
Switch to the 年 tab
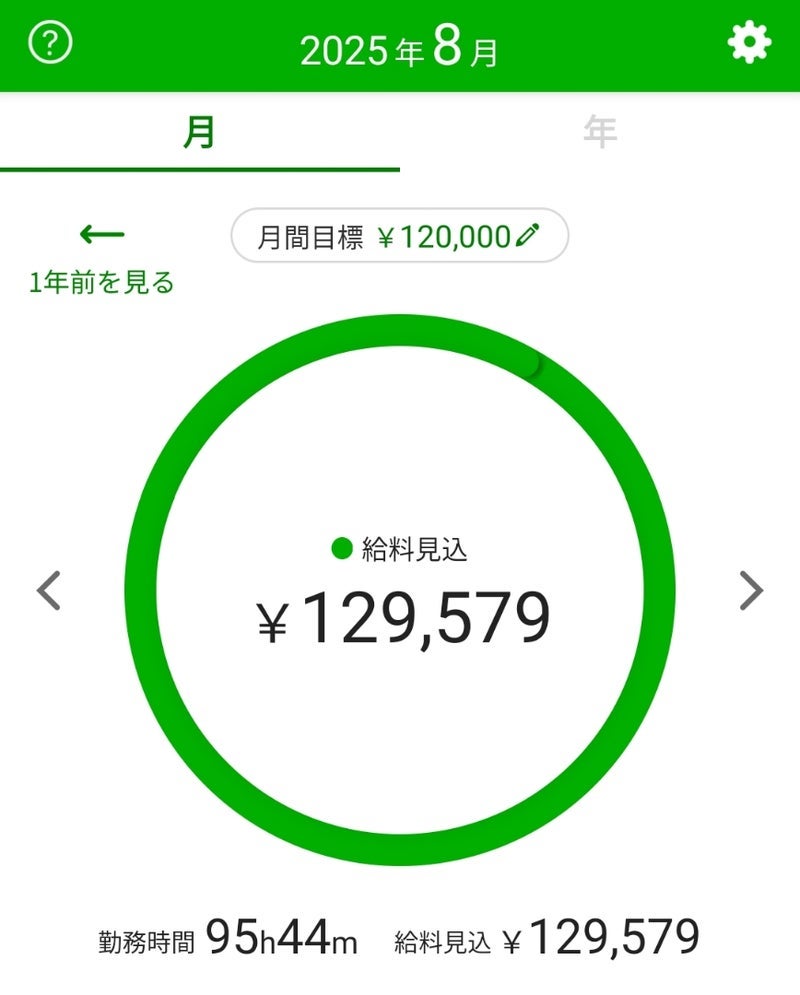600,132
